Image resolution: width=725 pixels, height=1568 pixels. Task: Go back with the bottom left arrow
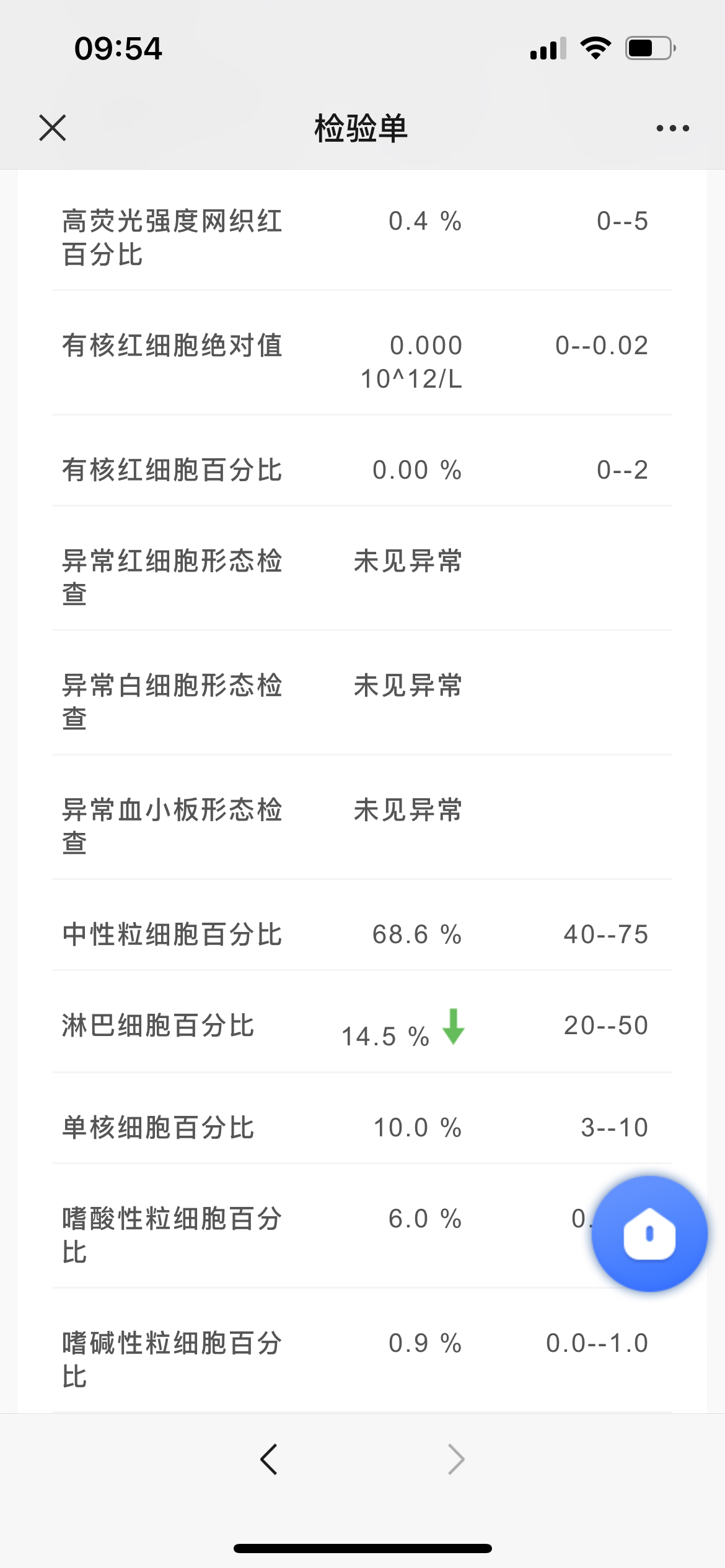click(x=269, y=1459)
